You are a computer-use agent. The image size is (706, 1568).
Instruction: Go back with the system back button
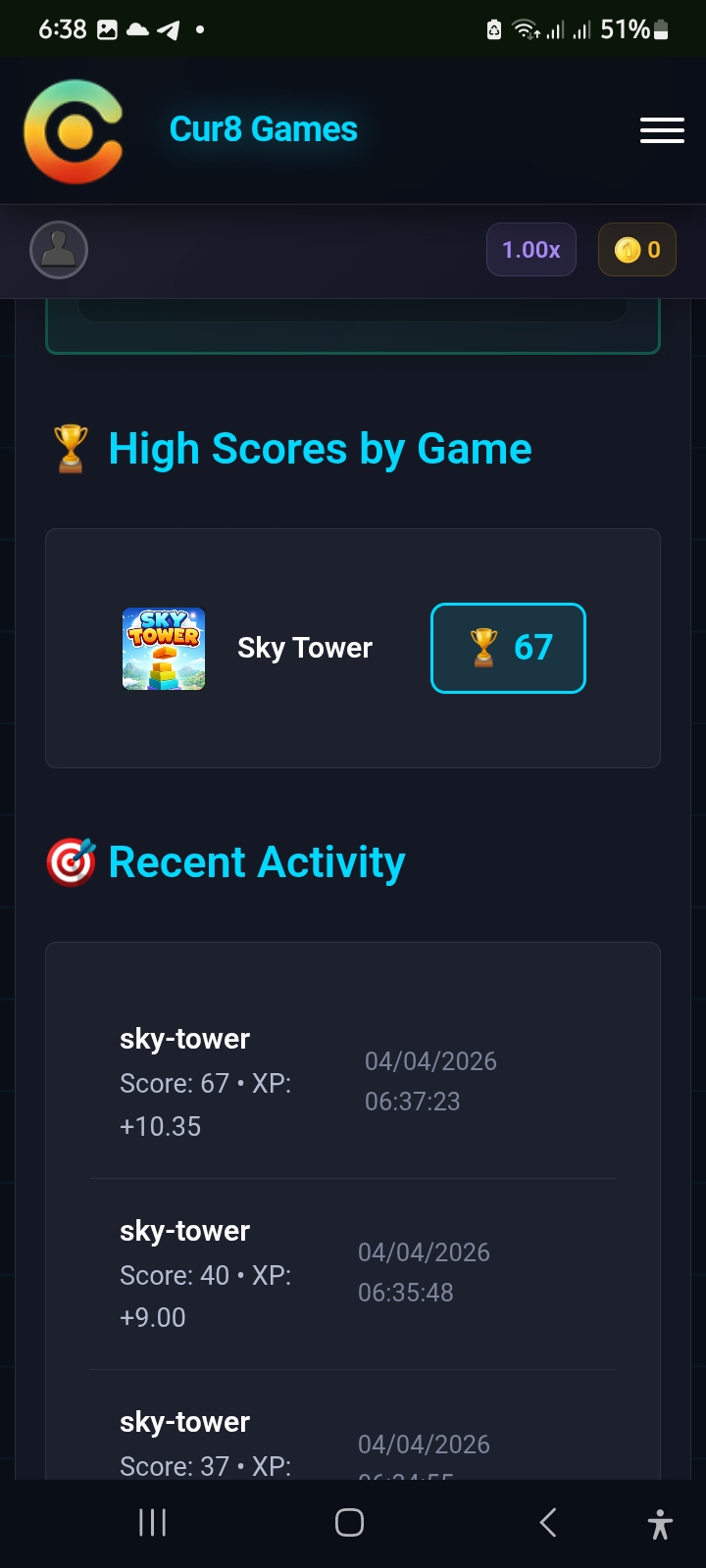(548, 1522)
